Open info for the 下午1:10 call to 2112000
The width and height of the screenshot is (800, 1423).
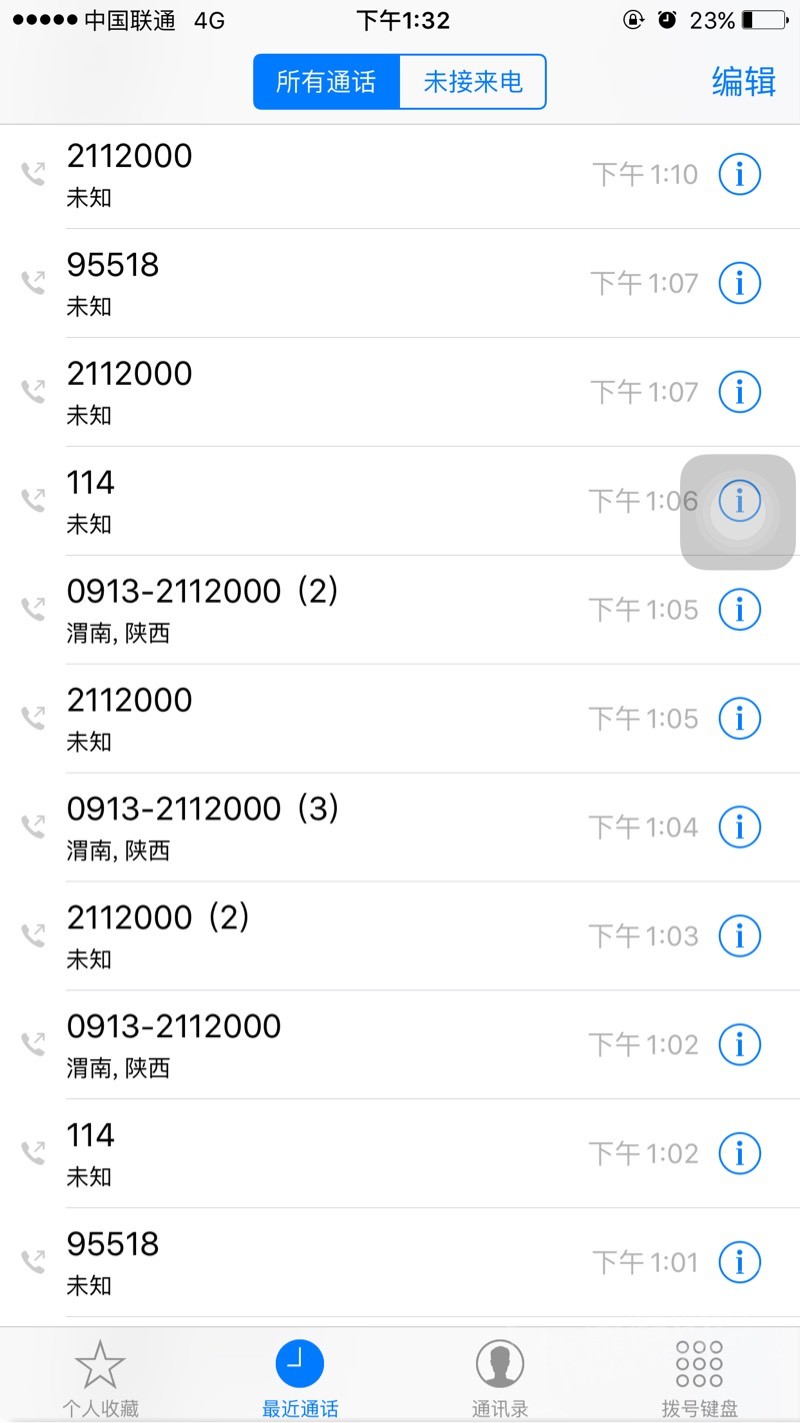point(740,175)
